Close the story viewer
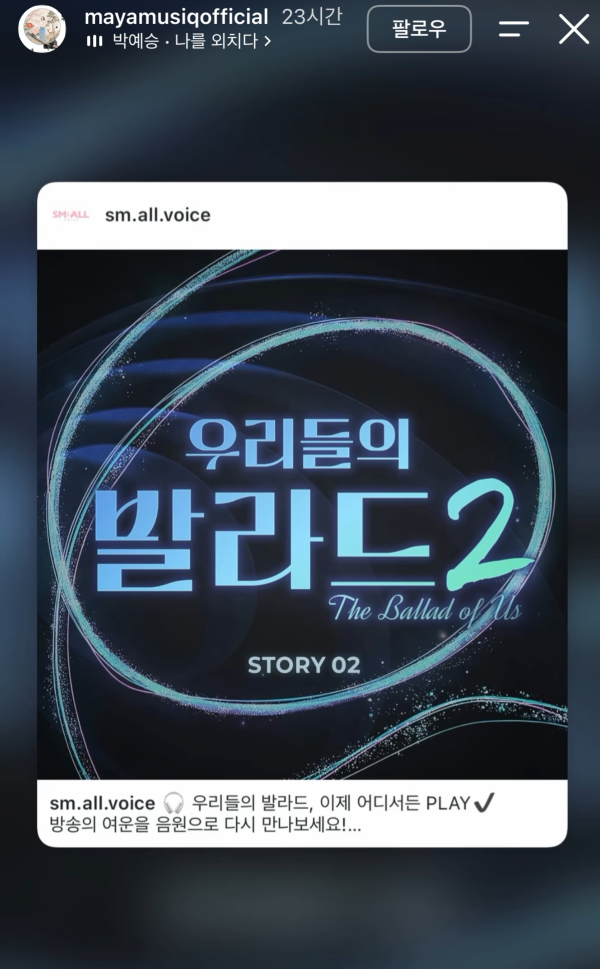600x969 pixels. [573, 29]
